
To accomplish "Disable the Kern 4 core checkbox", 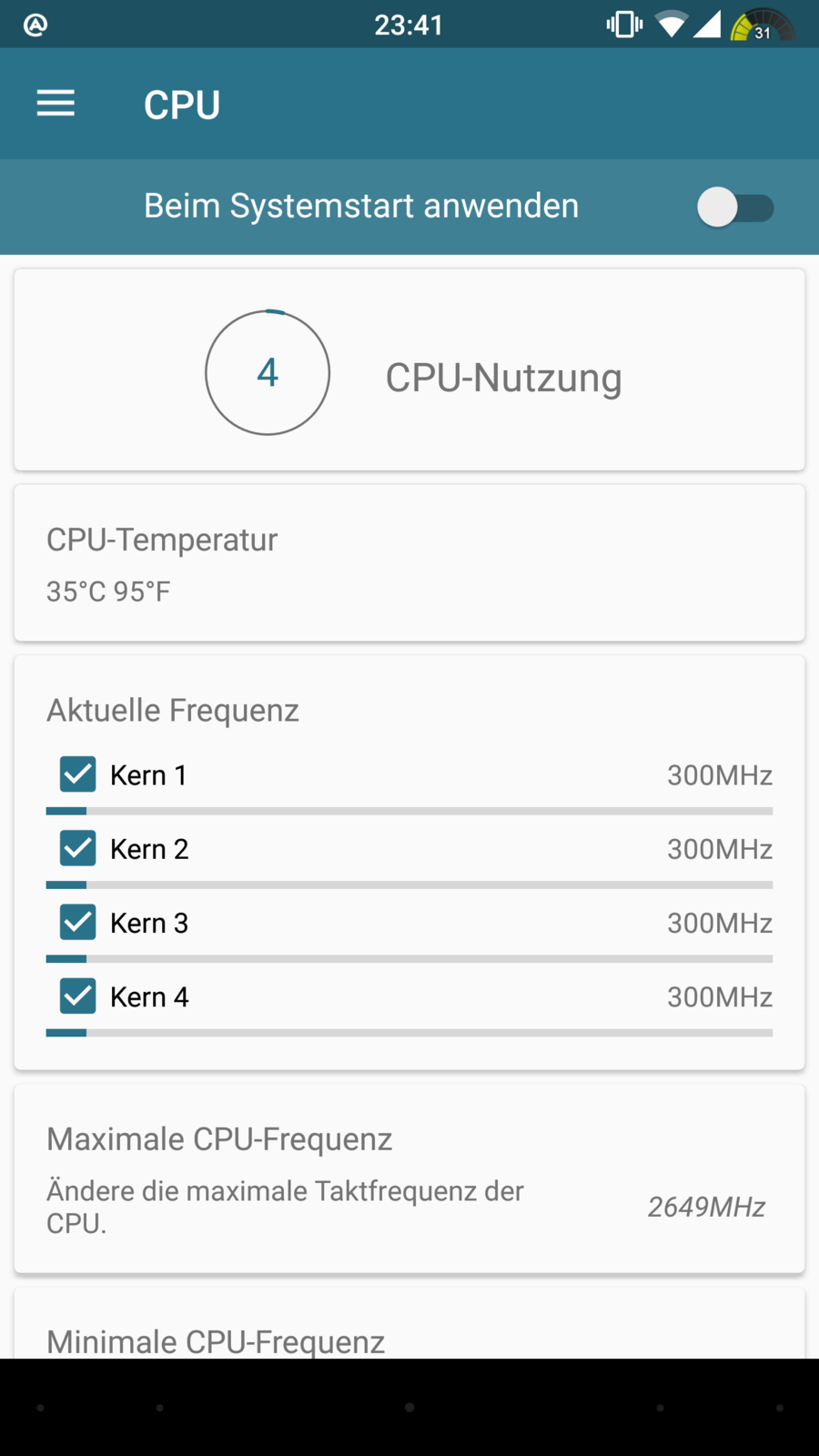I will [78, 996].
